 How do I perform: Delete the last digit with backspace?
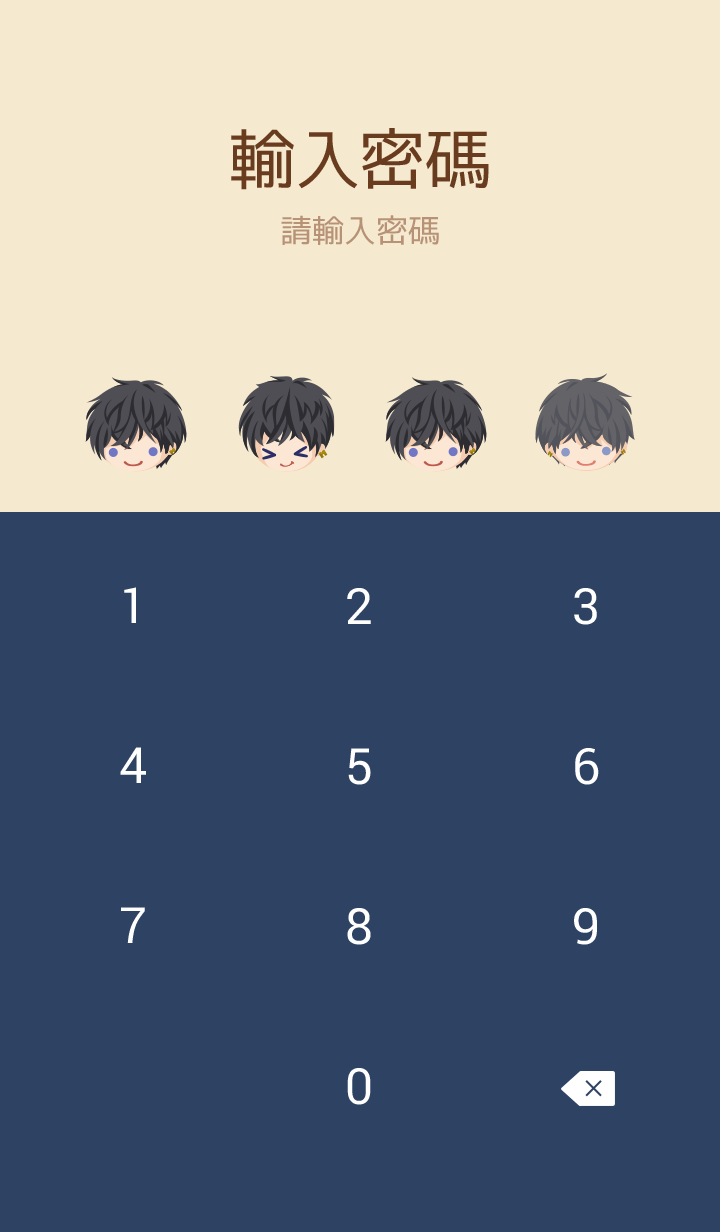(x=588, y=1088)
